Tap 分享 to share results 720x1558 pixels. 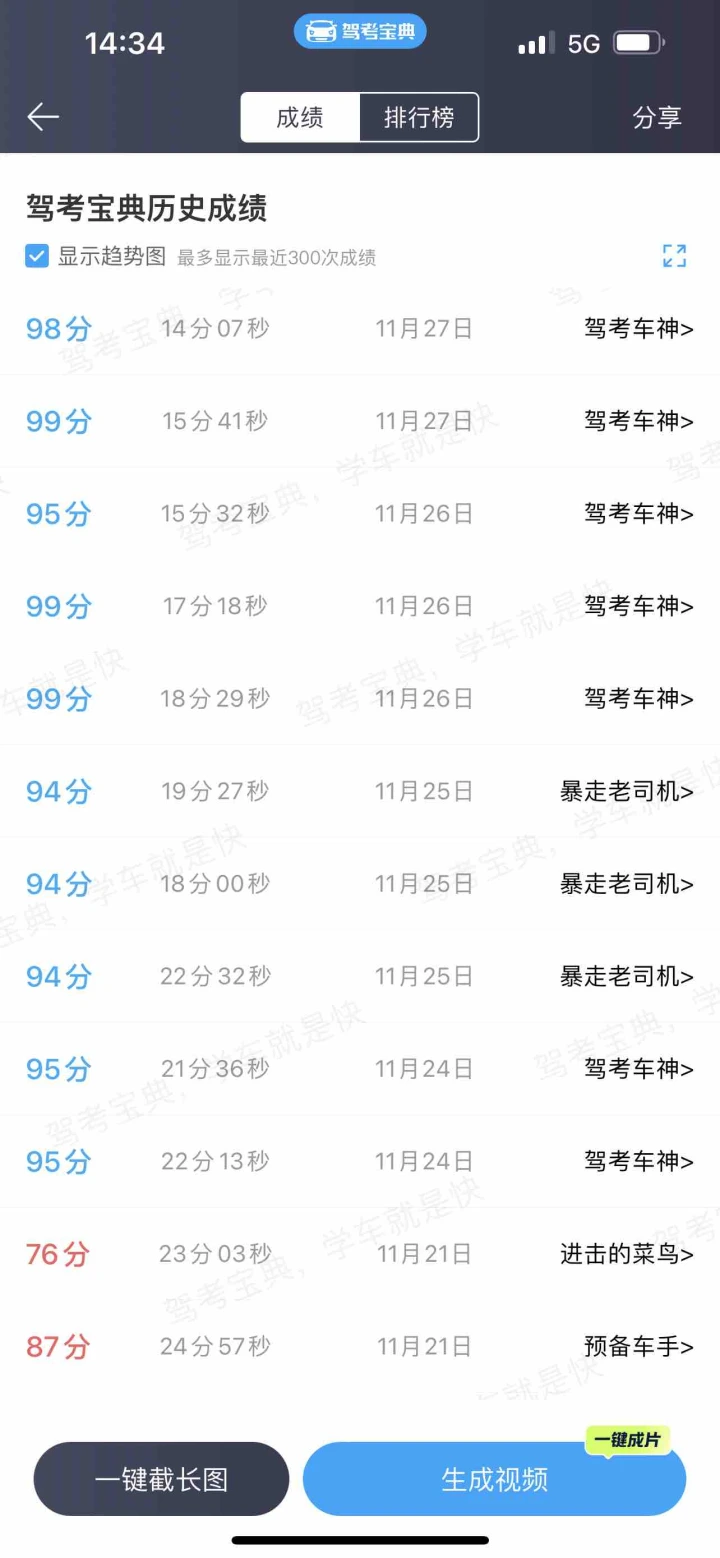point(657,118)
